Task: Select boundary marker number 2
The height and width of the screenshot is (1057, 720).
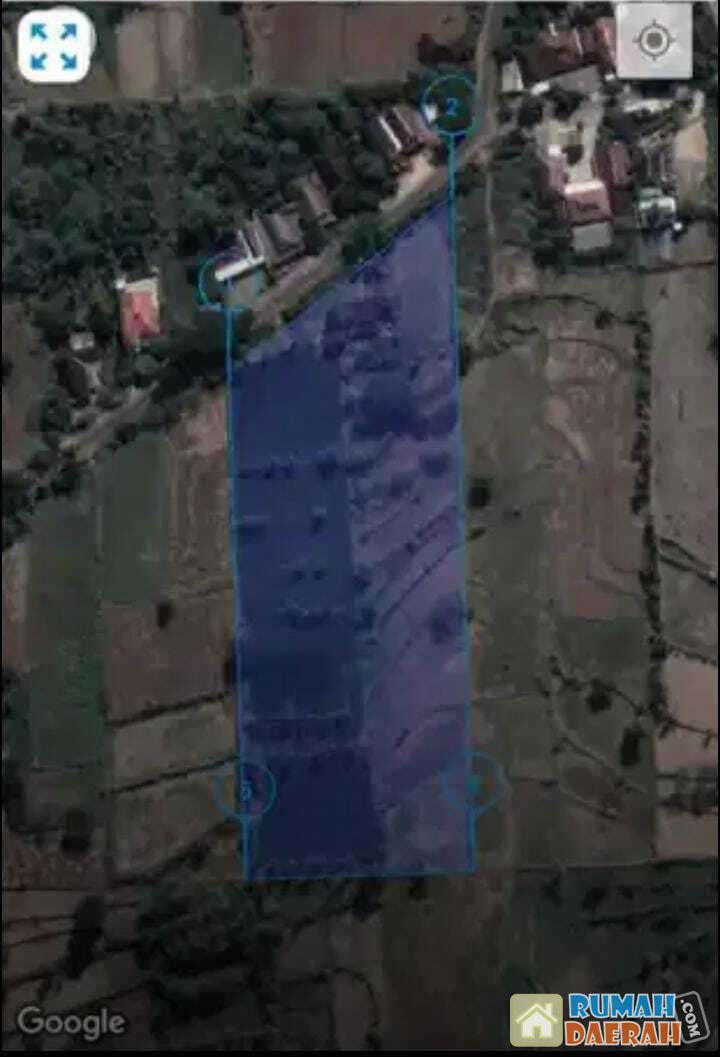Action: [449, 104]
